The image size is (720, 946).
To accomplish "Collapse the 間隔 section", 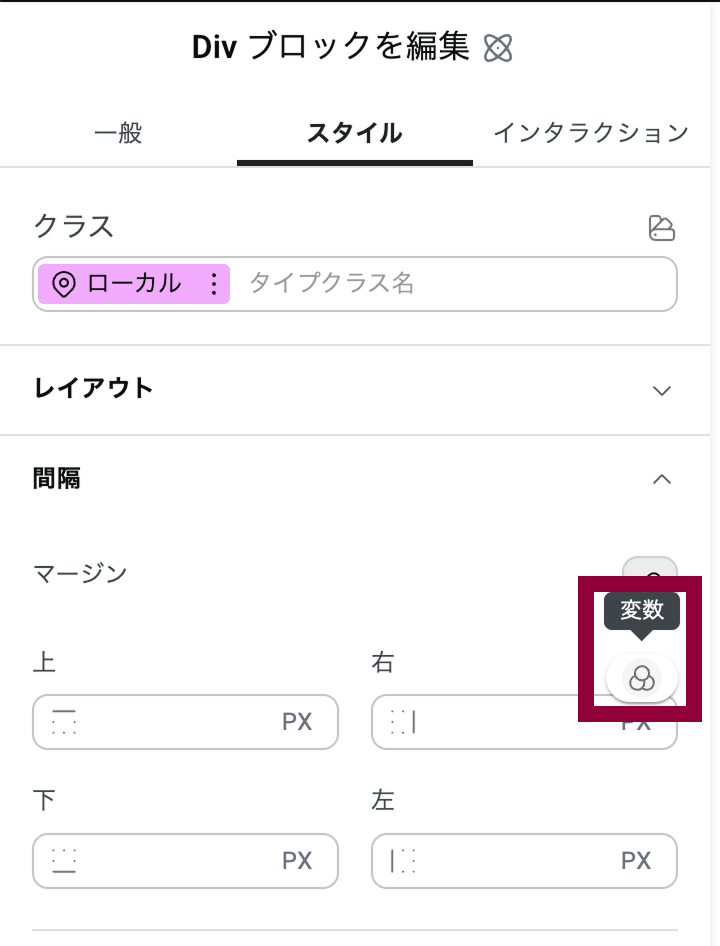I will click(x=662, y=478).
